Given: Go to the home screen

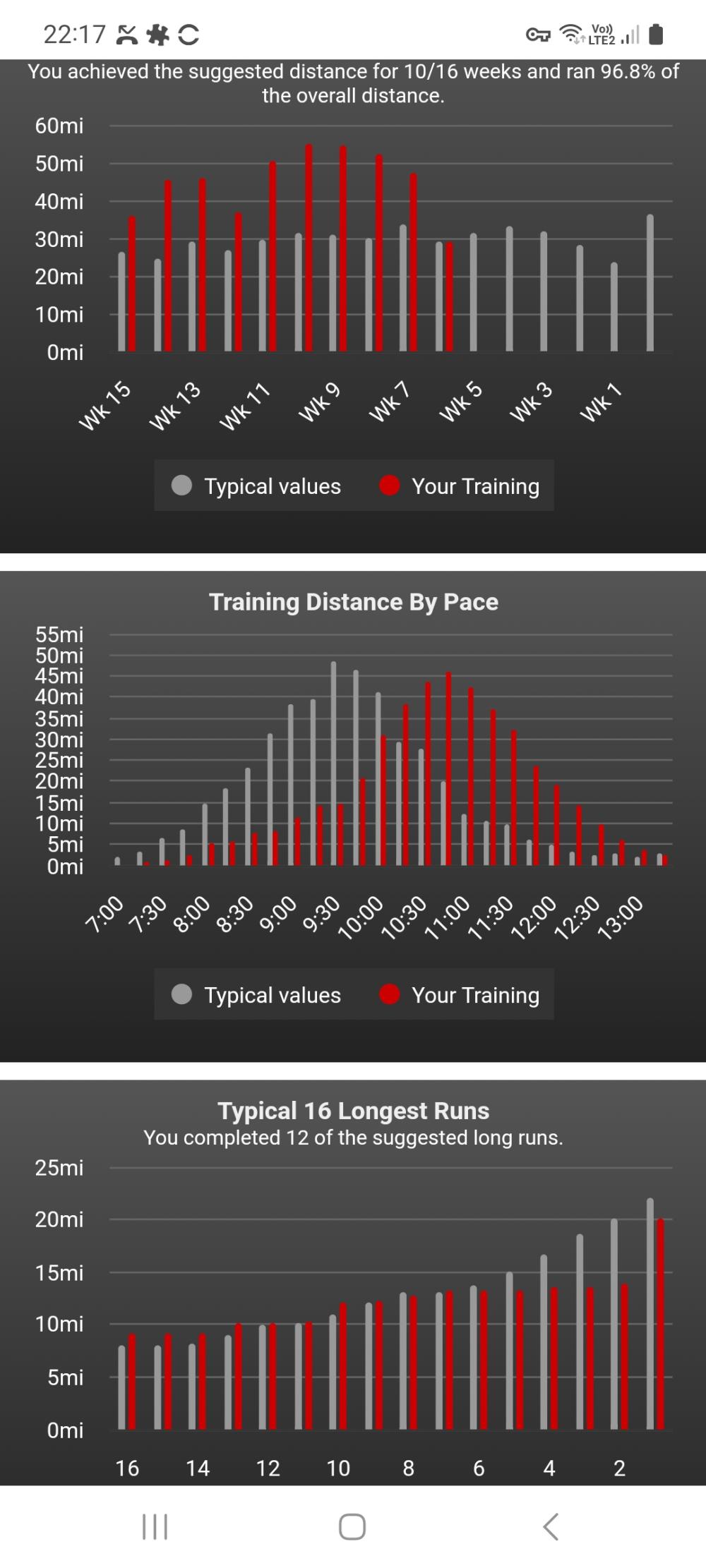Looking at the screenshot, I should pos(352,1526).
